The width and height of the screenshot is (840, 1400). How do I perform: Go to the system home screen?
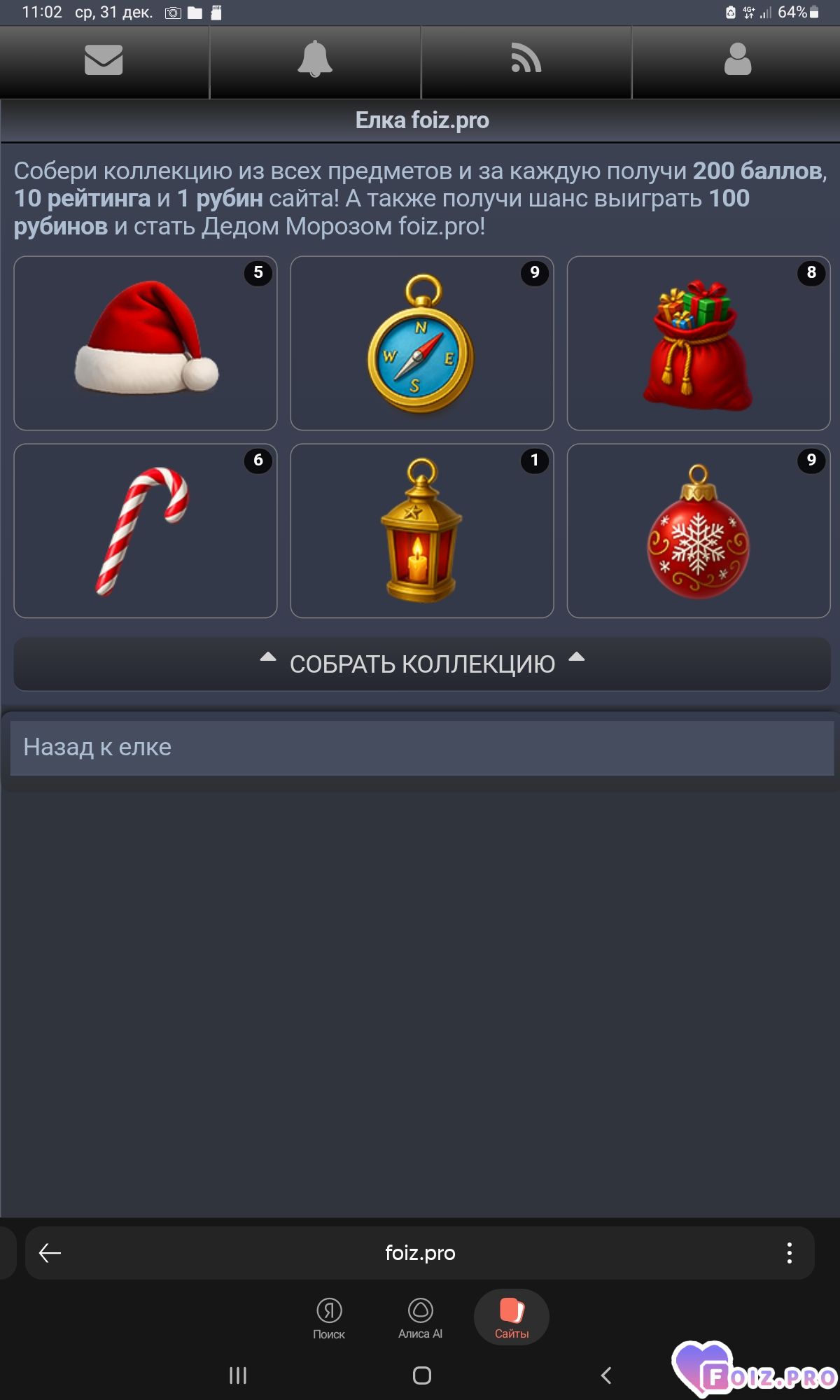(x=422, y=1375)
